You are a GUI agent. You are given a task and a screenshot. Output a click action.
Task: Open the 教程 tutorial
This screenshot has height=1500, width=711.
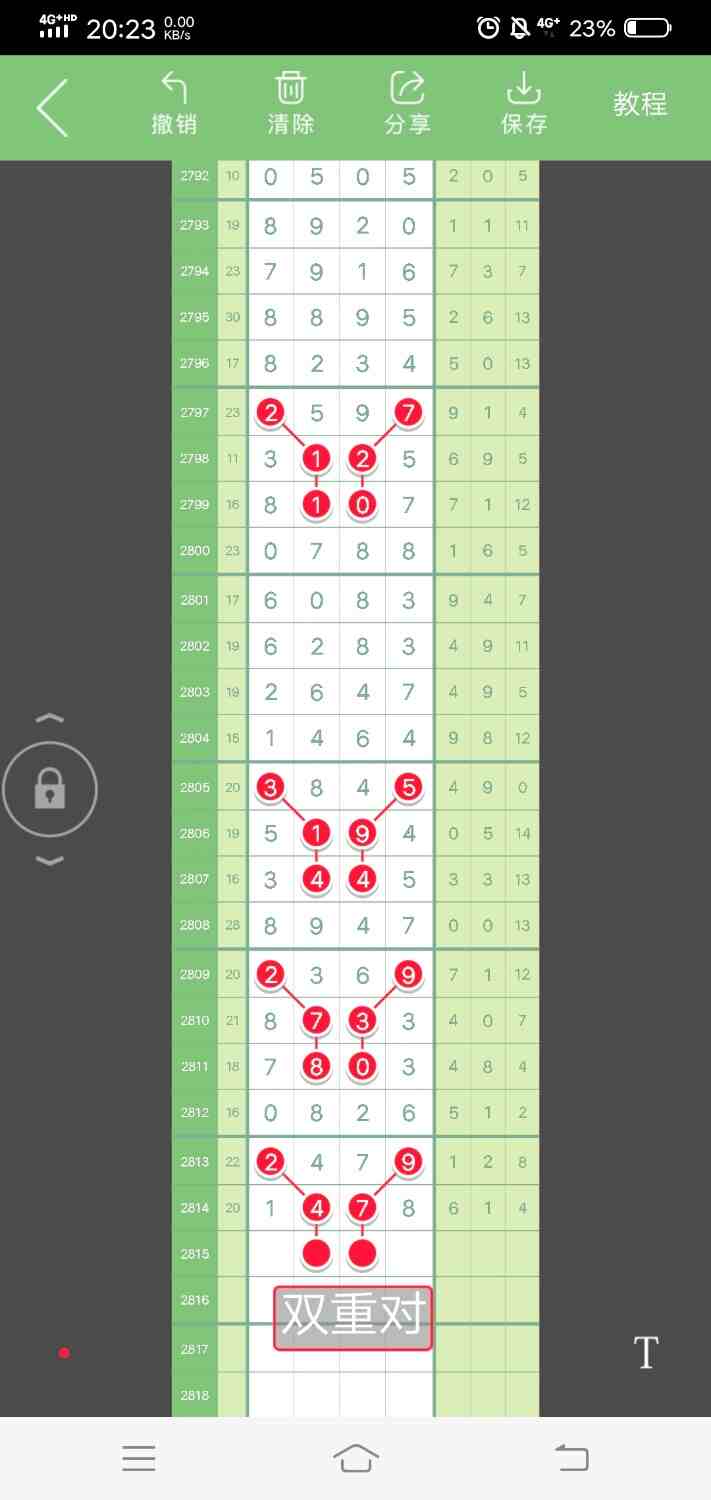640,104
